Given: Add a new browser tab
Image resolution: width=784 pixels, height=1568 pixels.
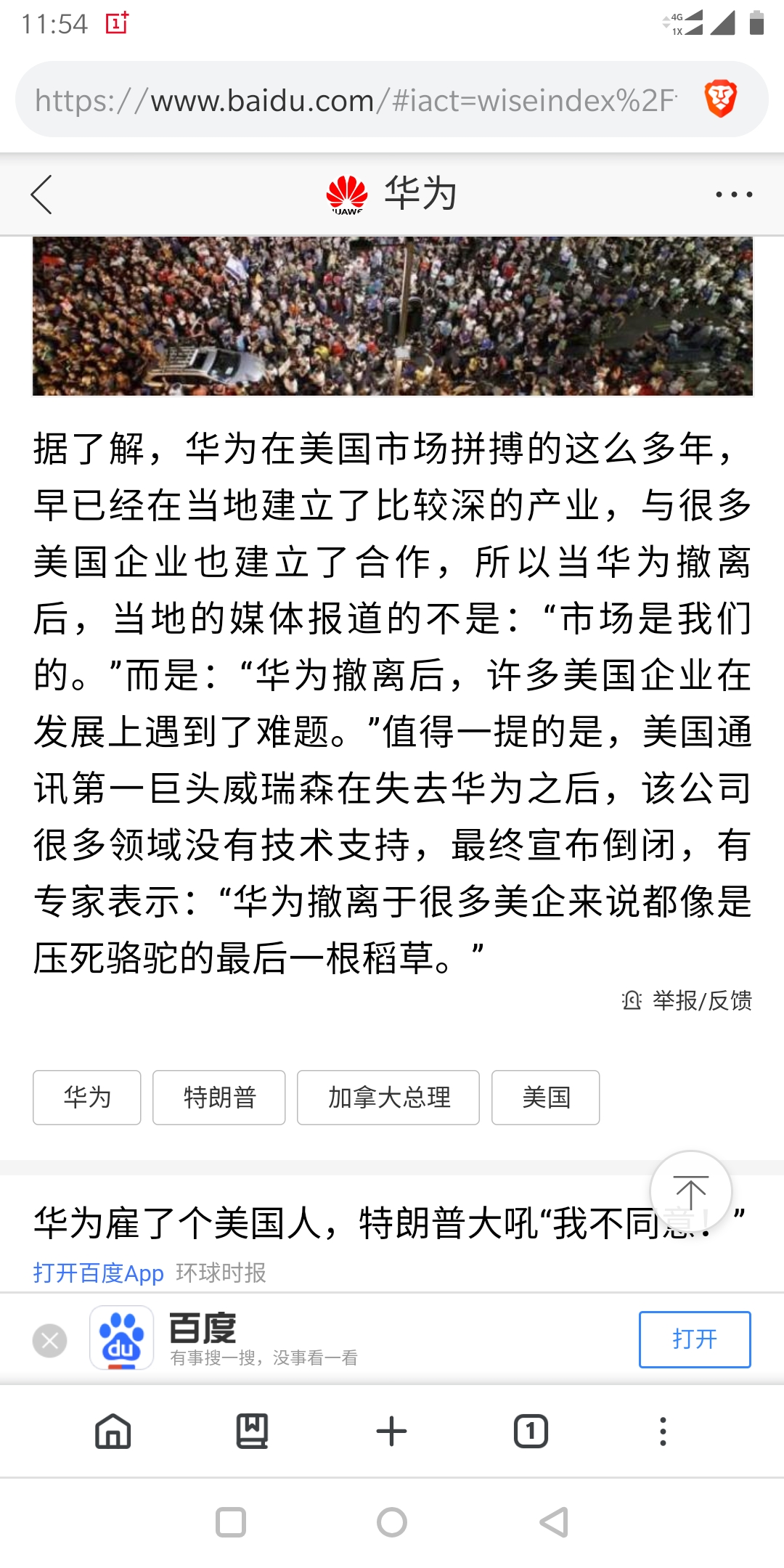Looking at the screenshot, I should pyautogui.click(x=392, y=1432).
